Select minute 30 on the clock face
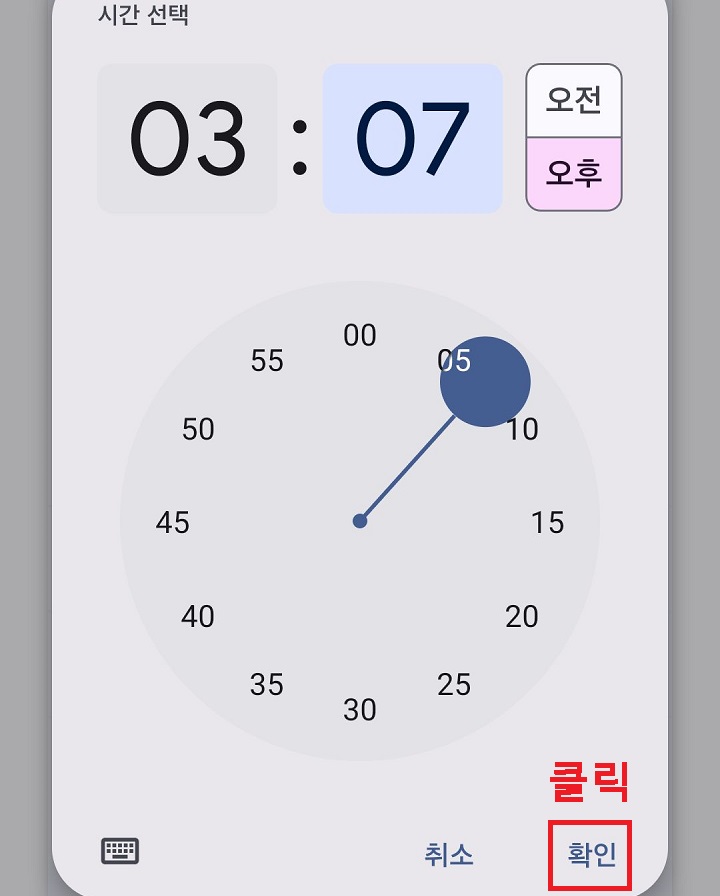The image size is (720, 896). (x=360, y=710)
